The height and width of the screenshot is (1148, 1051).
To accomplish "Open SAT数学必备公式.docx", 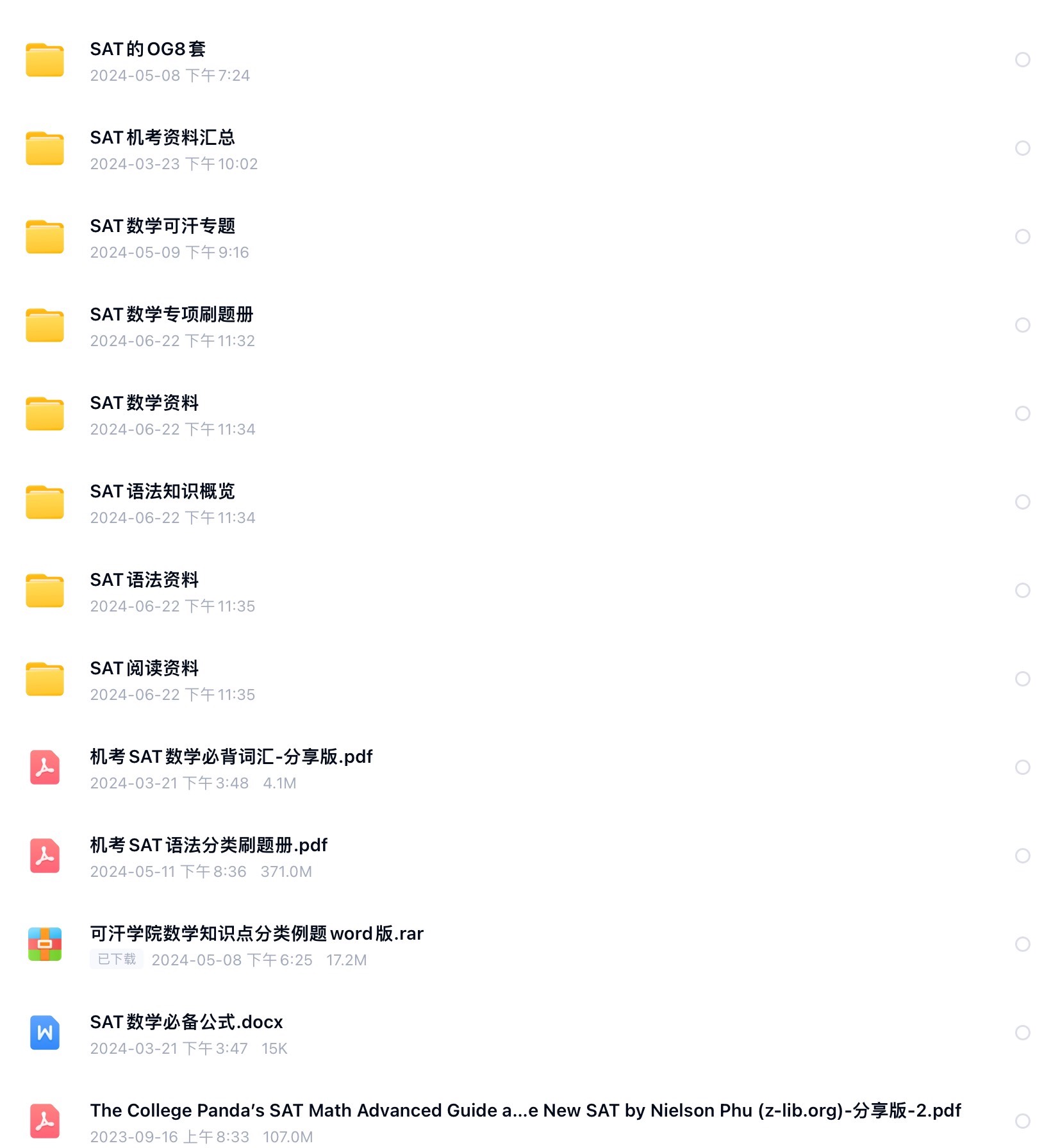I will coord(186,1022).
